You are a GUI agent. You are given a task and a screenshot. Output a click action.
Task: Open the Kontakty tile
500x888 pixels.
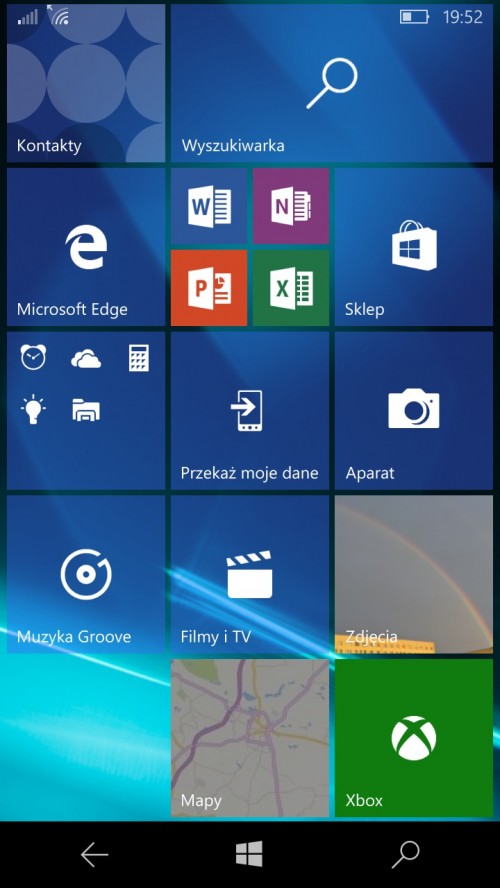[86, 83]
